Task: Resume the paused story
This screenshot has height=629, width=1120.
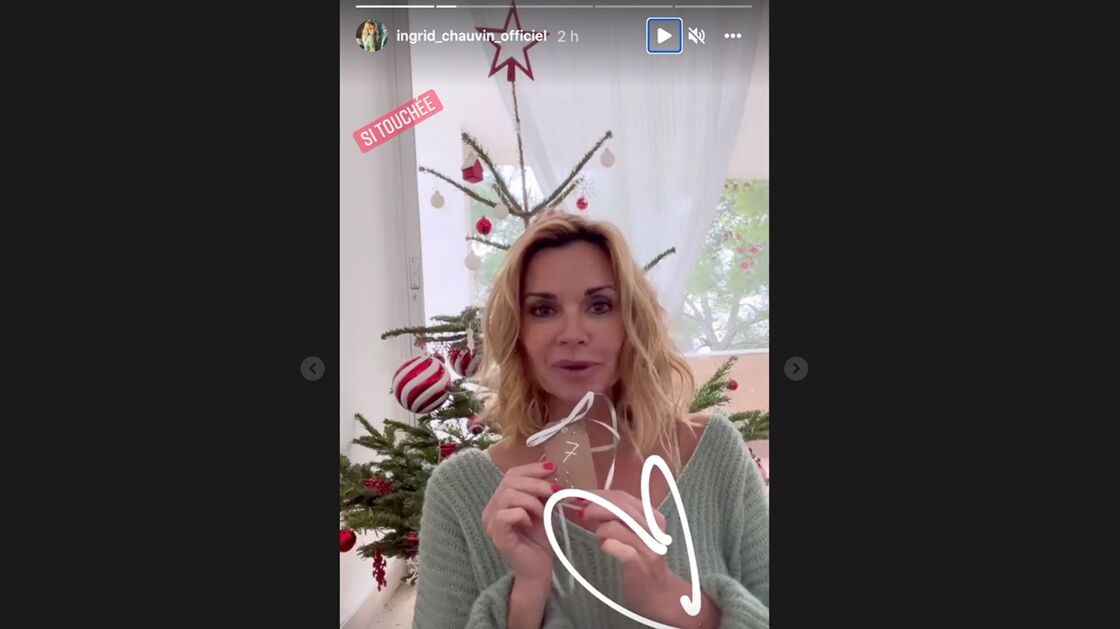Action: click(664, 36)
